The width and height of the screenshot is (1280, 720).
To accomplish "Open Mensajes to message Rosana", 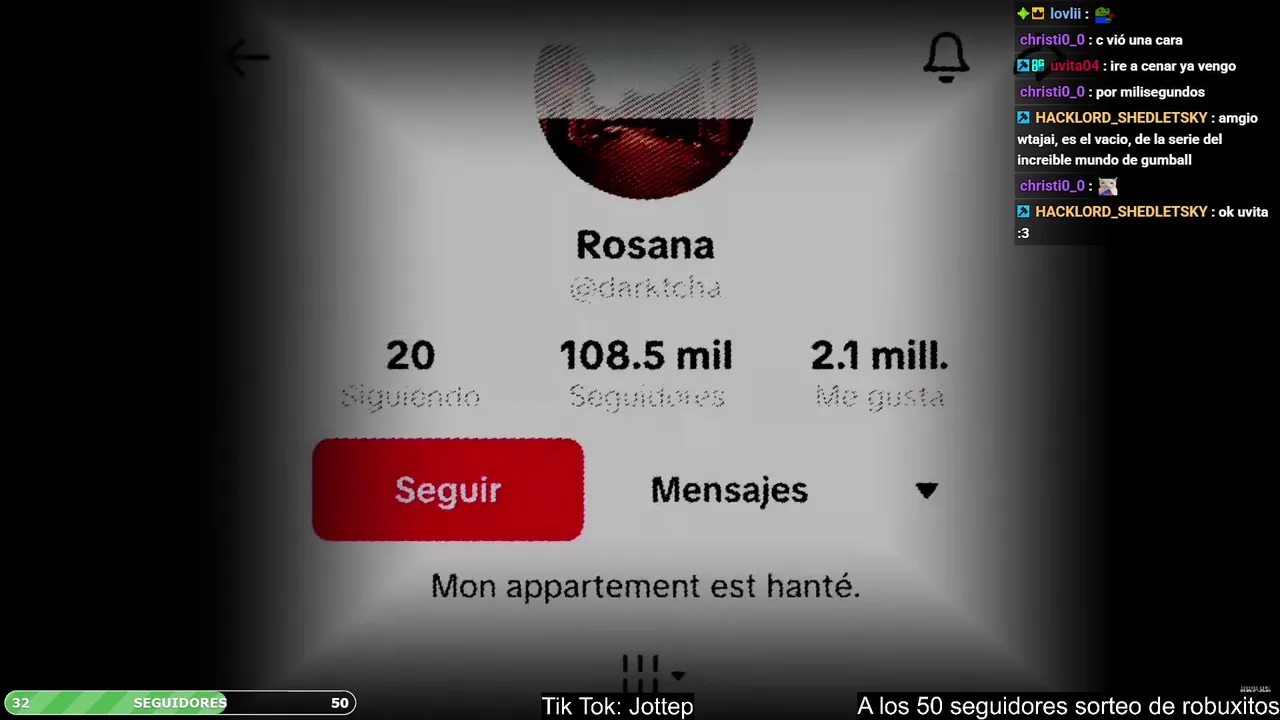I will click(x=729, y=490).
